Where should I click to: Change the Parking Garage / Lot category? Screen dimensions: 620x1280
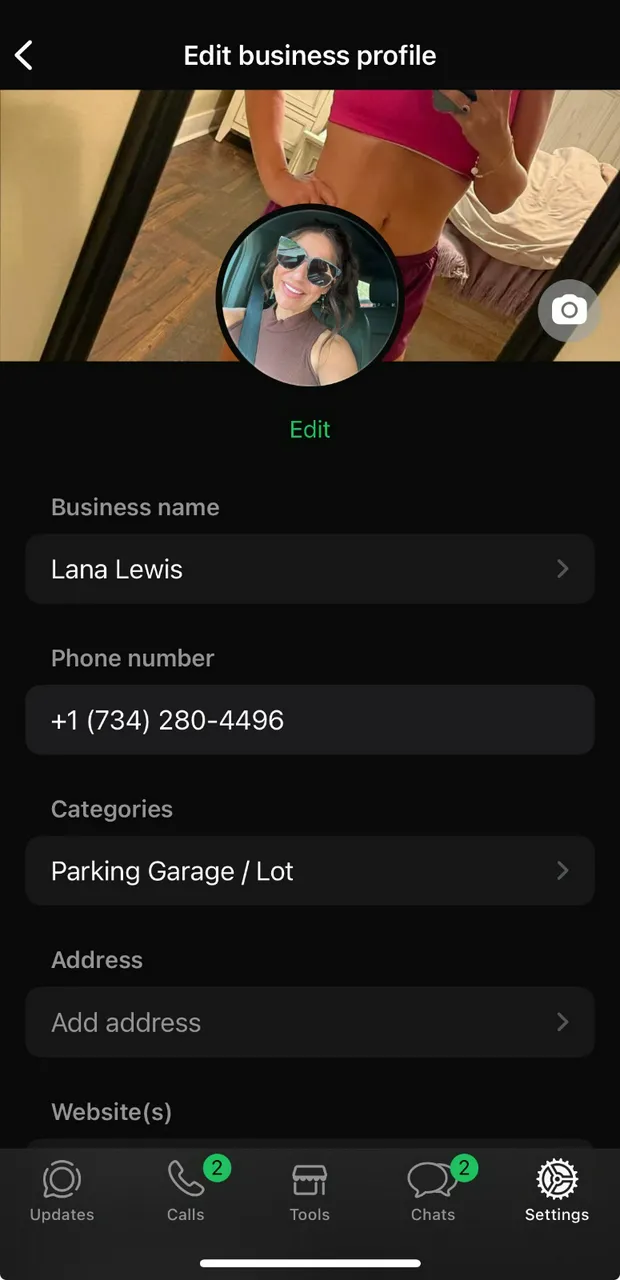coord(310,871)
